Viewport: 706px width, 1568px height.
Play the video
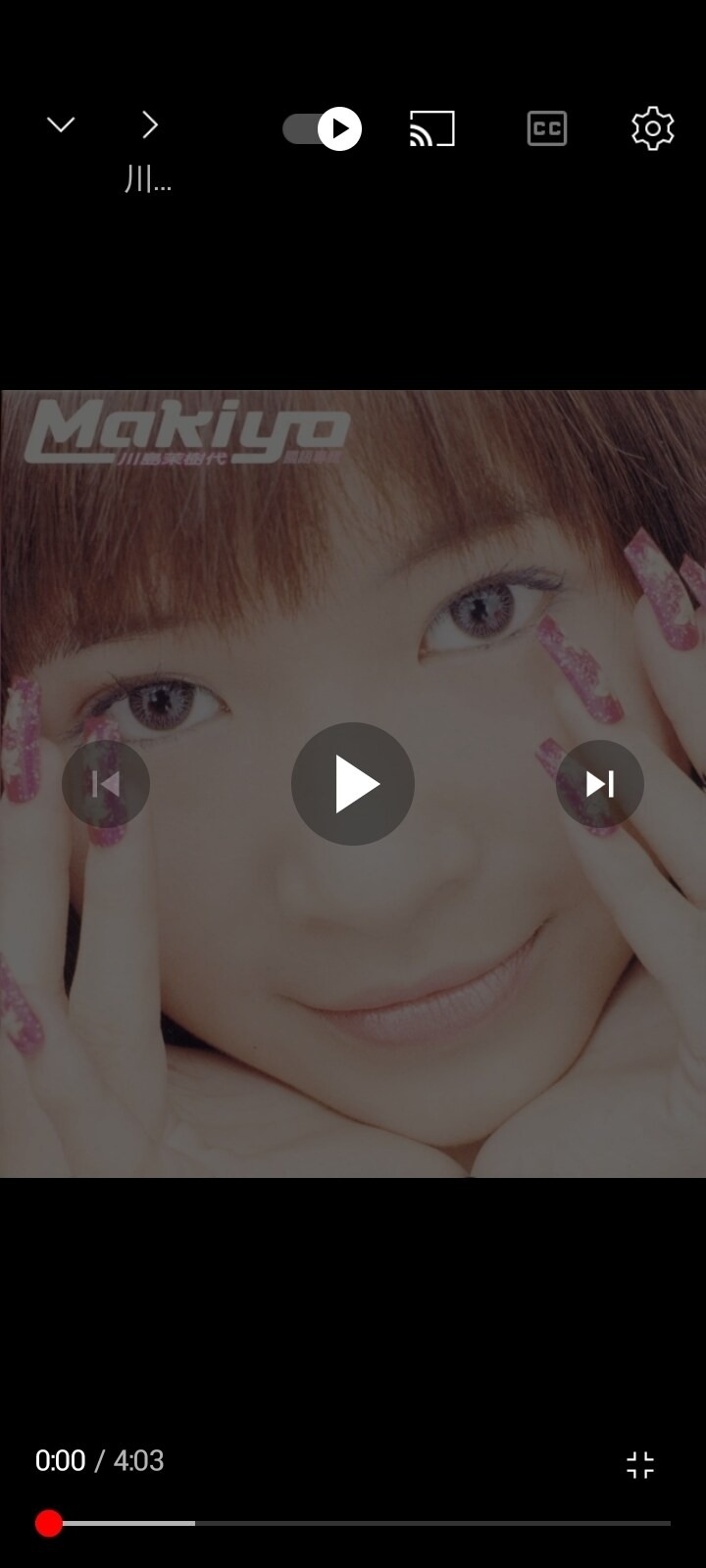pyautogui.click(x=353, y=784)
